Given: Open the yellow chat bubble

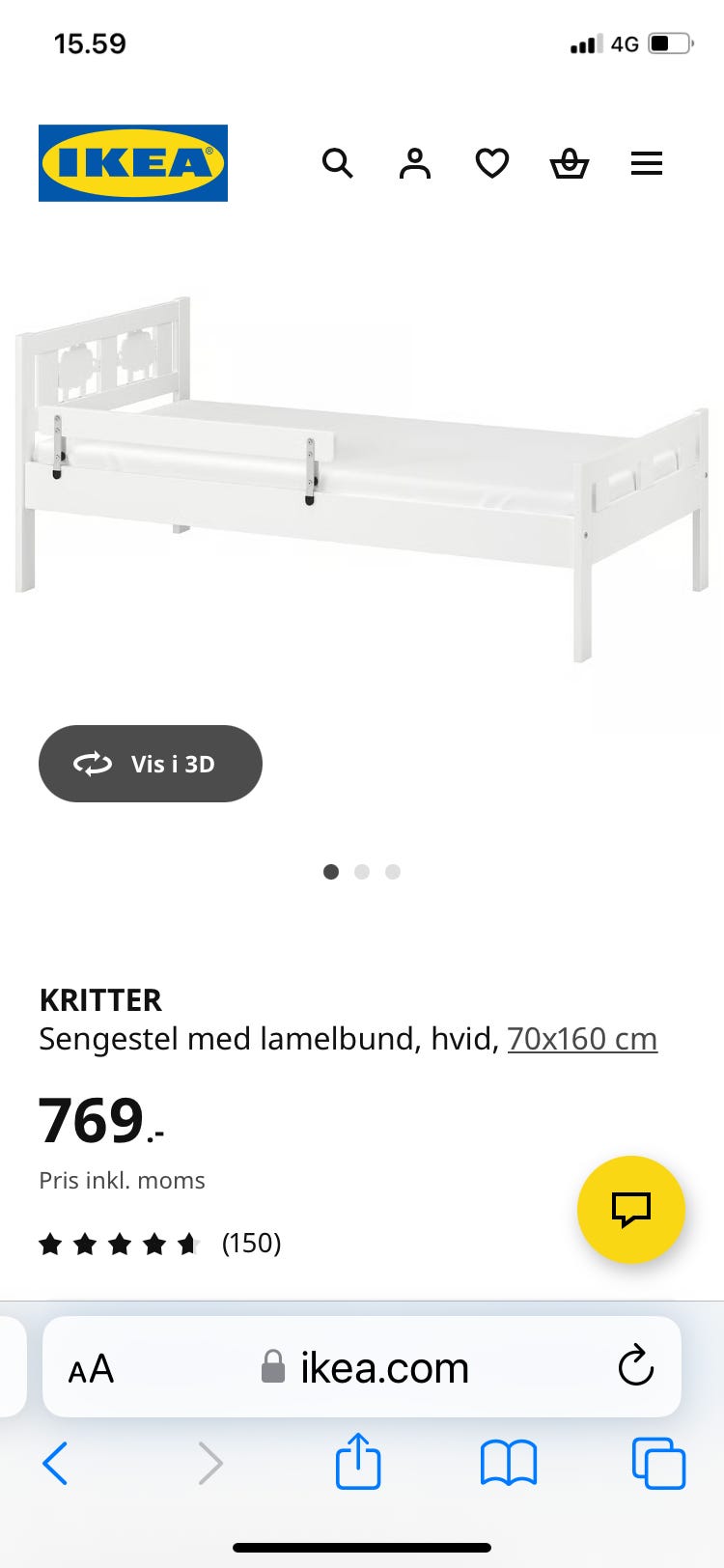Looking at the screenshot, I should tap(630, 1210).
